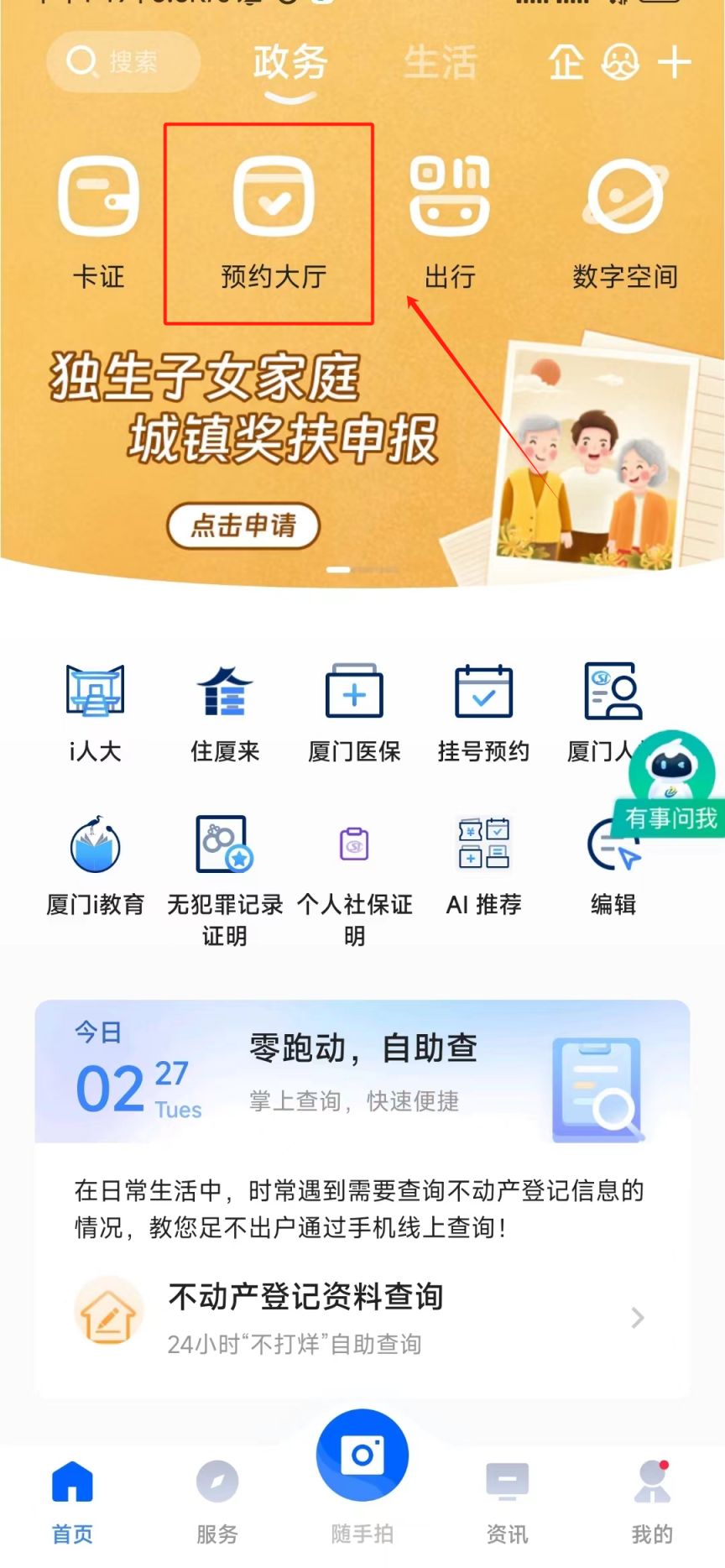Tap the 点击申请 banner button

click(x=243, y=525)
